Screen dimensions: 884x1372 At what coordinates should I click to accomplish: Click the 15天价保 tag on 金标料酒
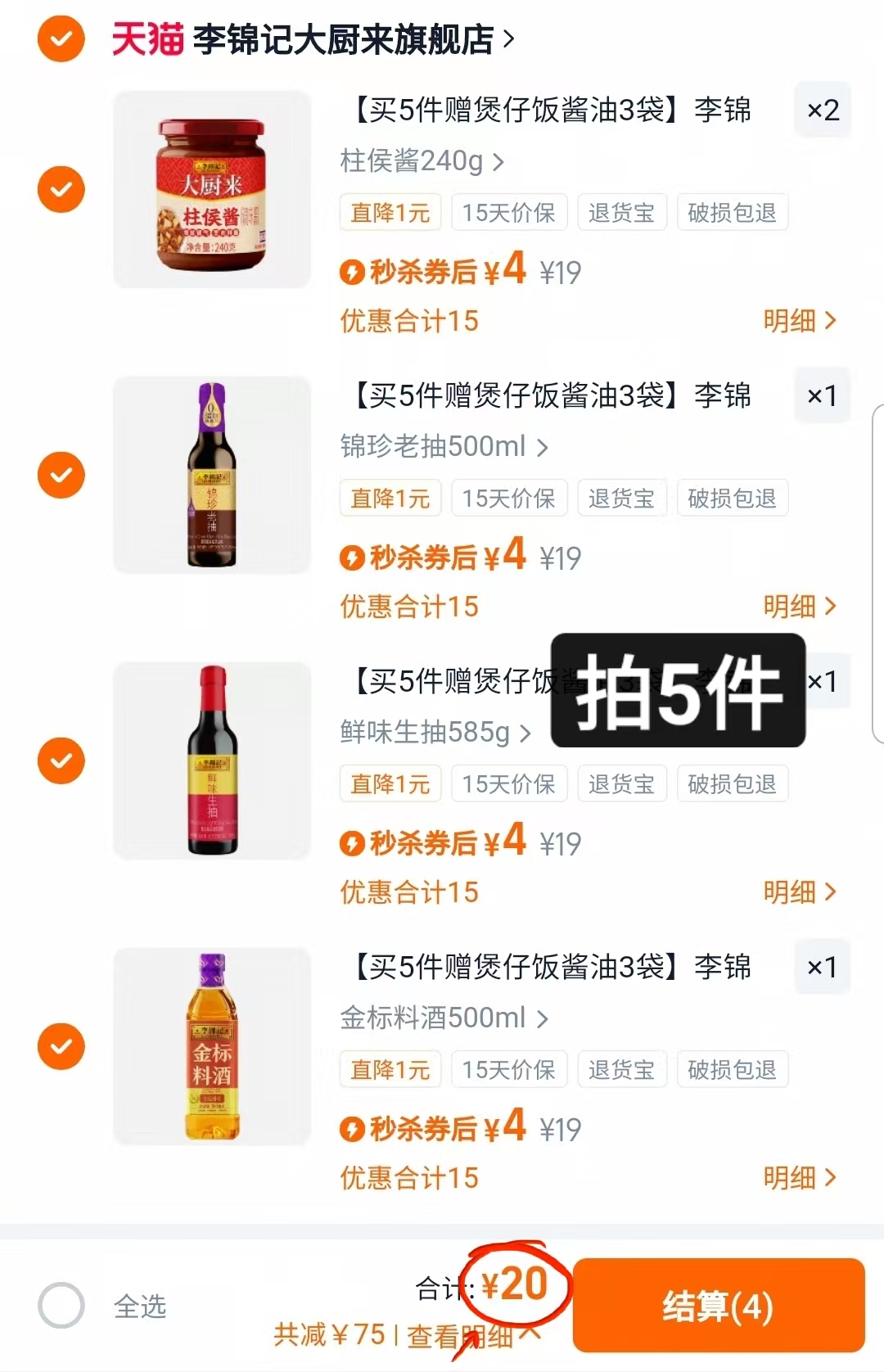click(509, 1069)
